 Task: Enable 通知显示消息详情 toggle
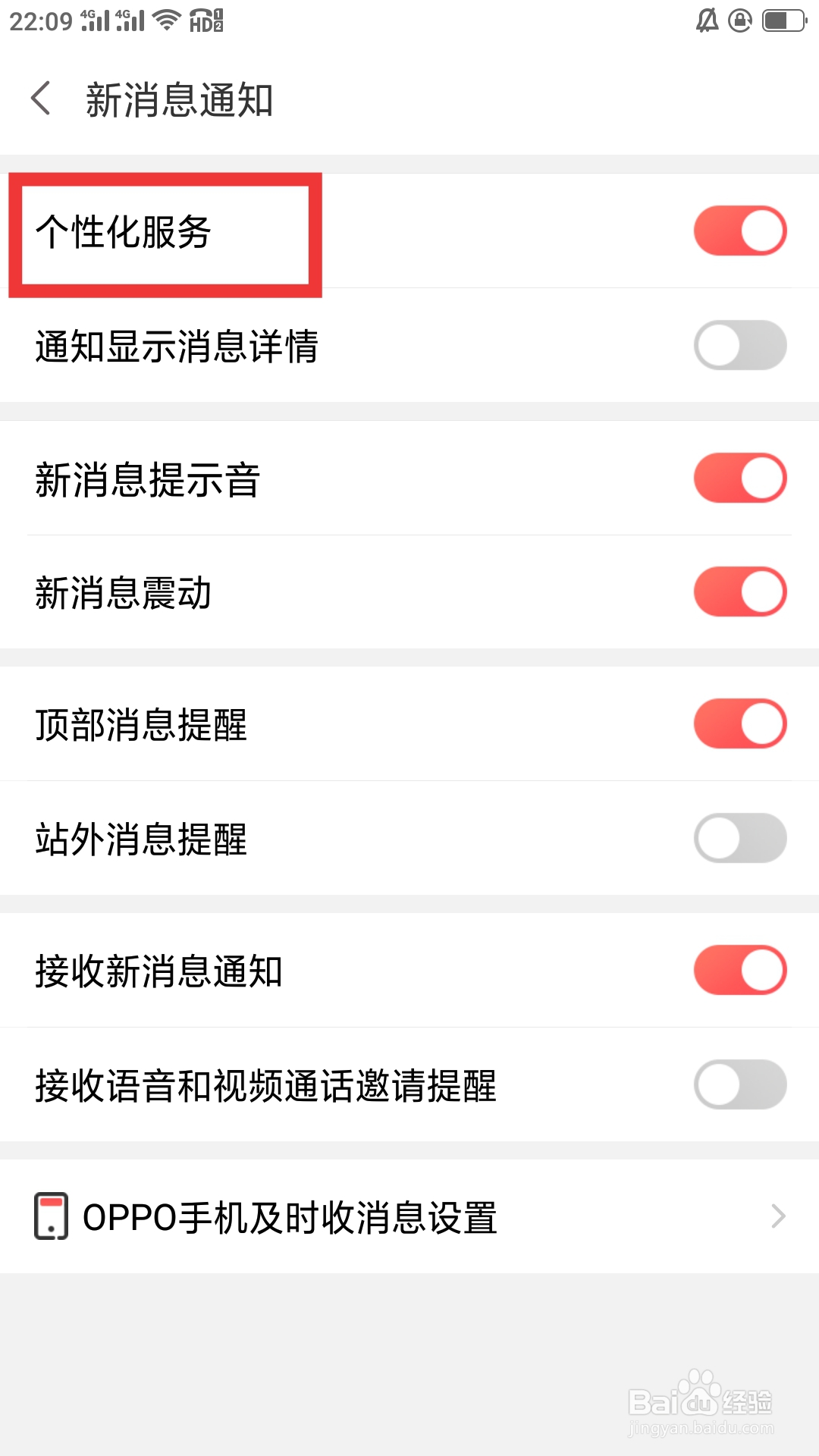(740, 345)
